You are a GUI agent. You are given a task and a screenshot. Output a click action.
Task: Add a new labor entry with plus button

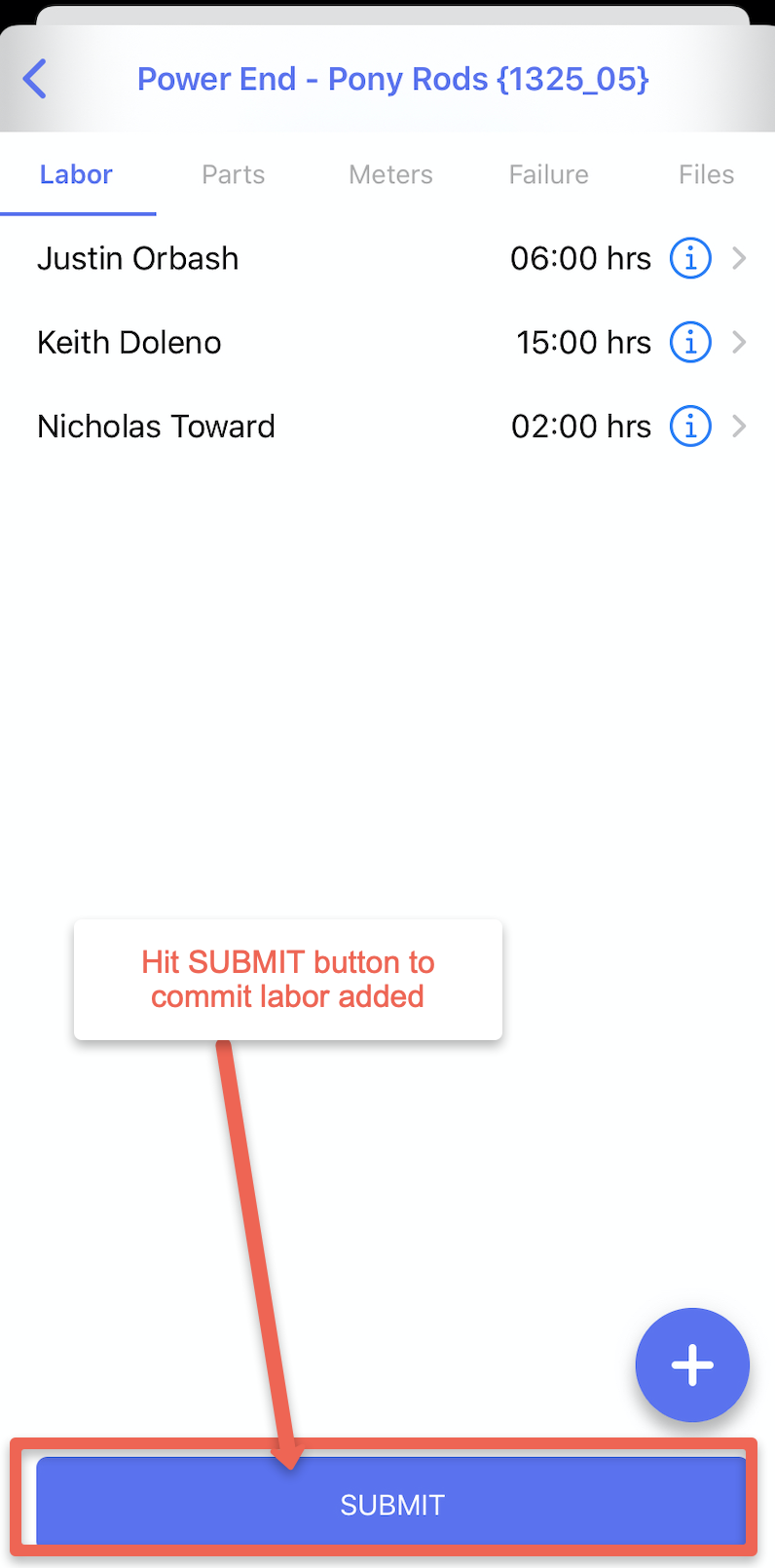[692, 1364]
